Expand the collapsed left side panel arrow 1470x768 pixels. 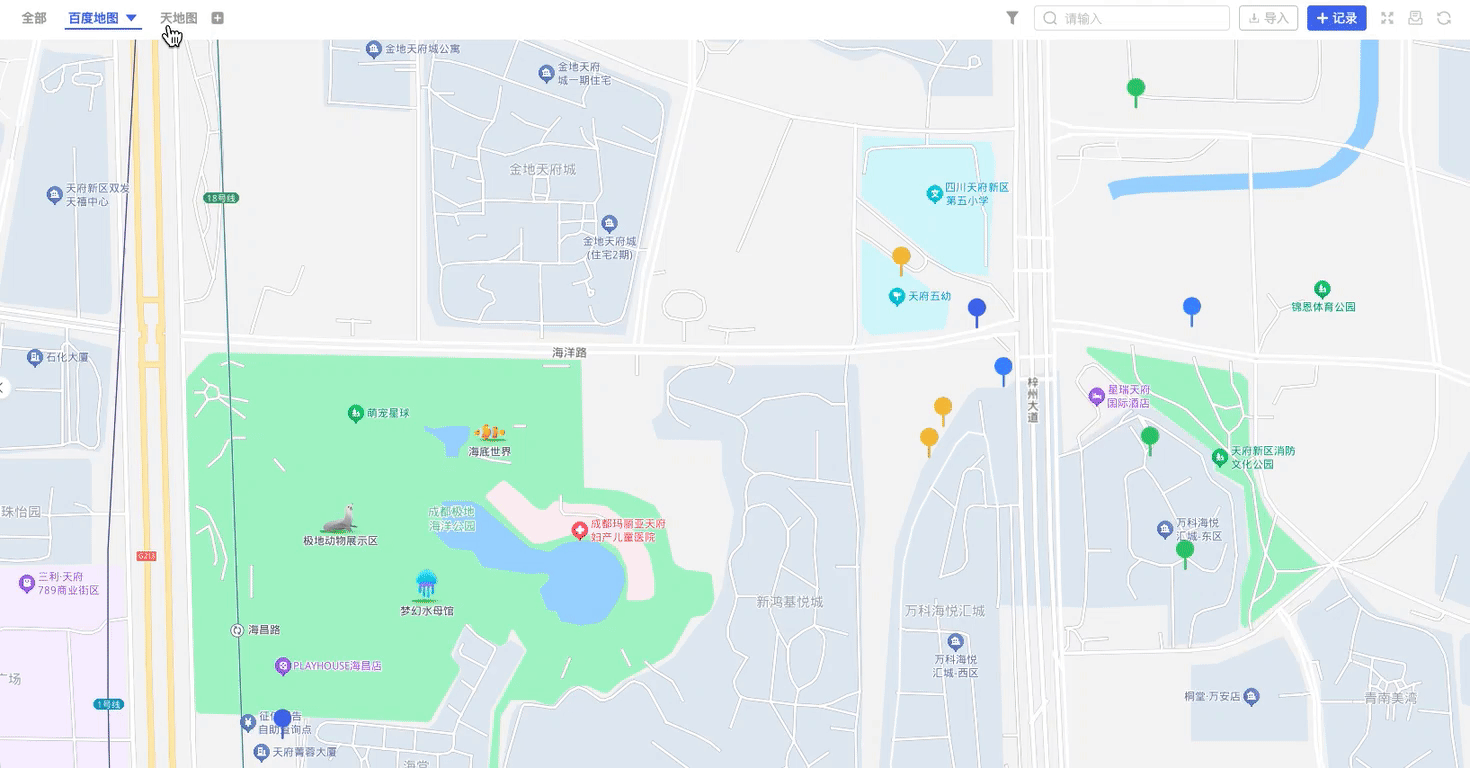point(3,387)
